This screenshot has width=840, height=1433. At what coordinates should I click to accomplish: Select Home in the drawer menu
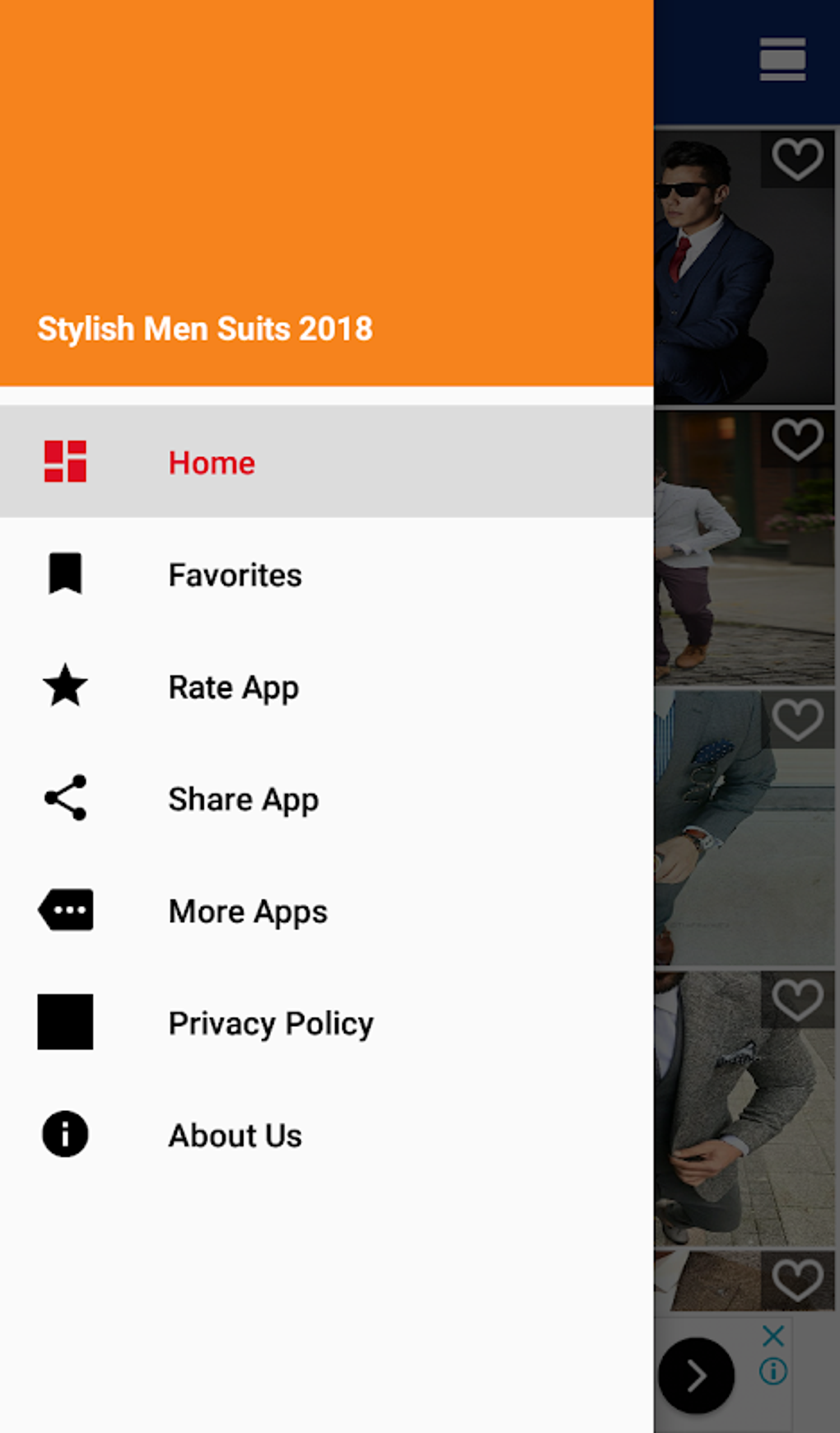(326, 461)
